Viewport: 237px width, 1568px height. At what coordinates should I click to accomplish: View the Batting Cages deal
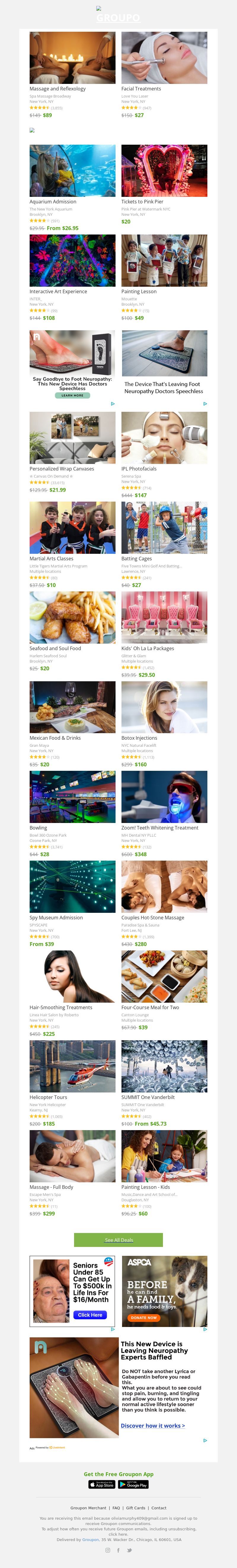click(x=164, y=528)
